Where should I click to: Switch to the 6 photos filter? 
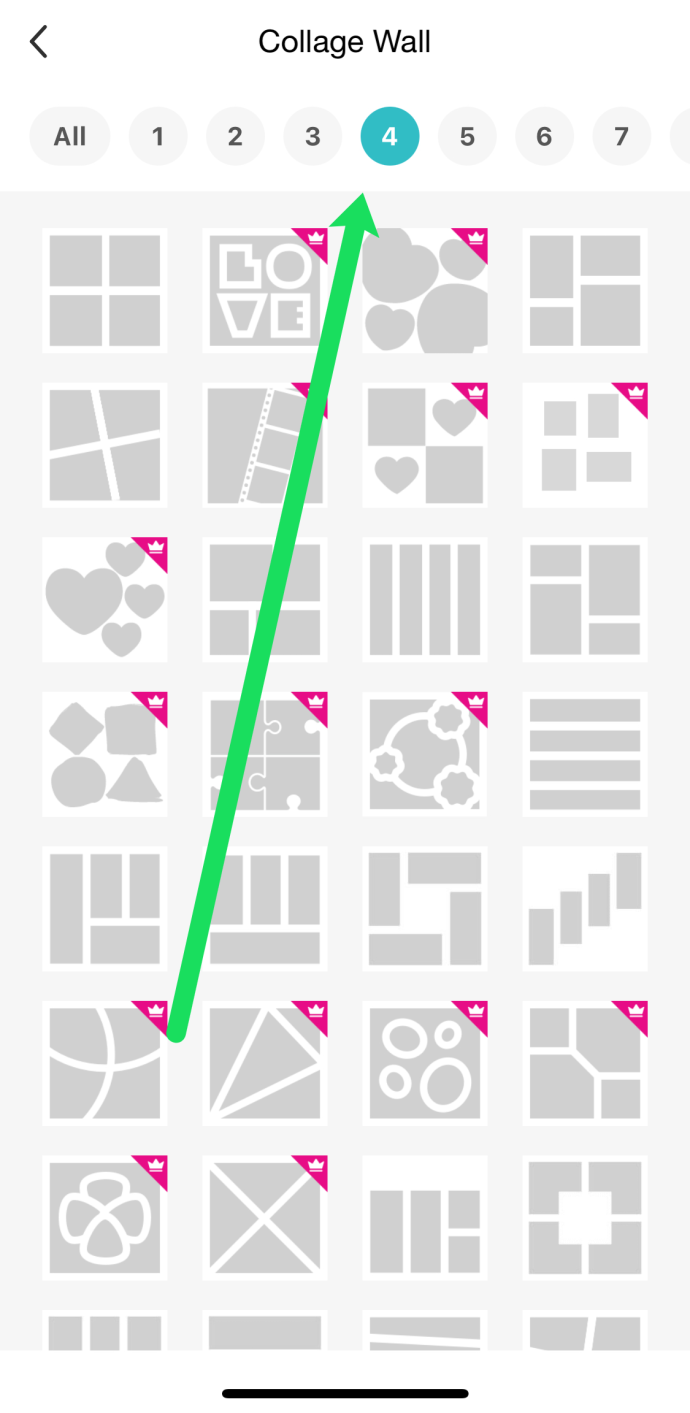(544, 136)
